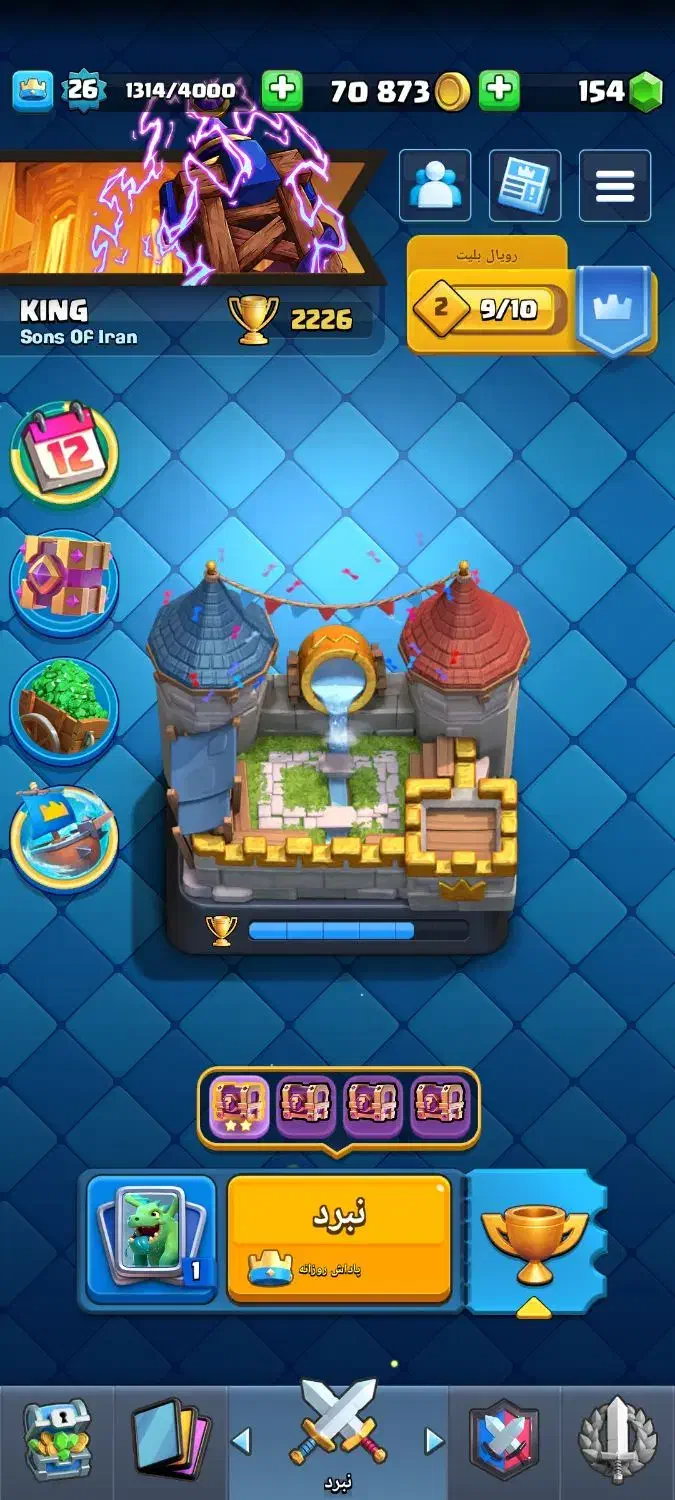The width and height of the screenshot is (675, 1500).
Task: Open the friends social icon
Action: click(435, 185)
